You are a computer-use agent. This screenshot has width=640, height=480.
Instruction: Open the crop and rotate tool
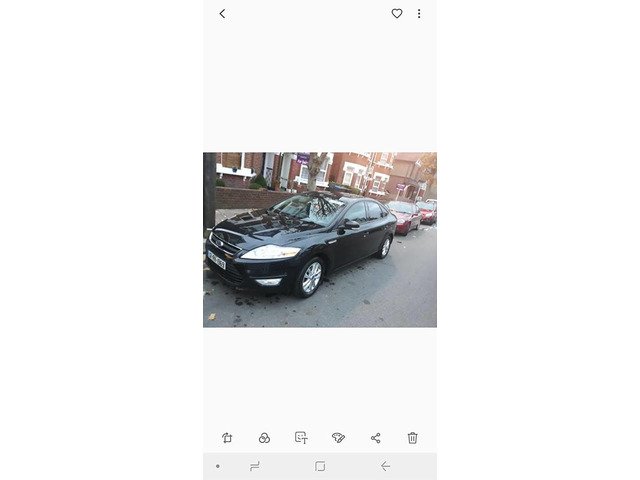227,438
